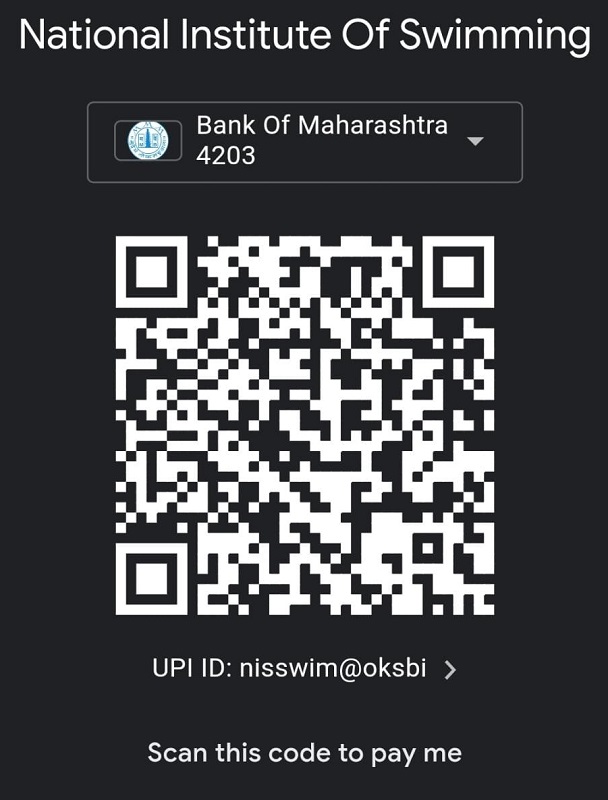This screenshot has height=800, width=608.
Task: Open UPI ID nisswim@oksbi details
Action: coord(304,669)
